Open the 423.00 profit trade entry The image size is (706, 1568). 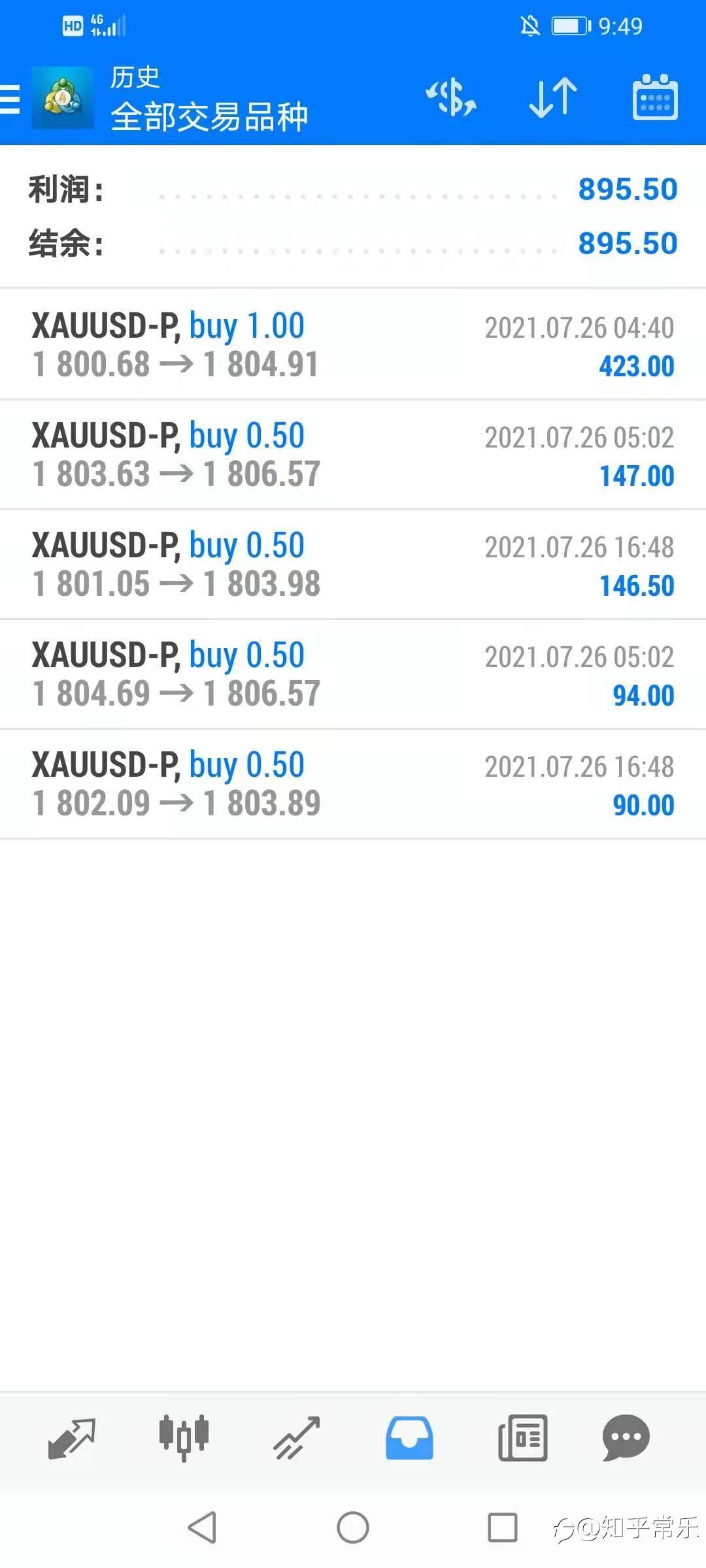tap(353, 345)
